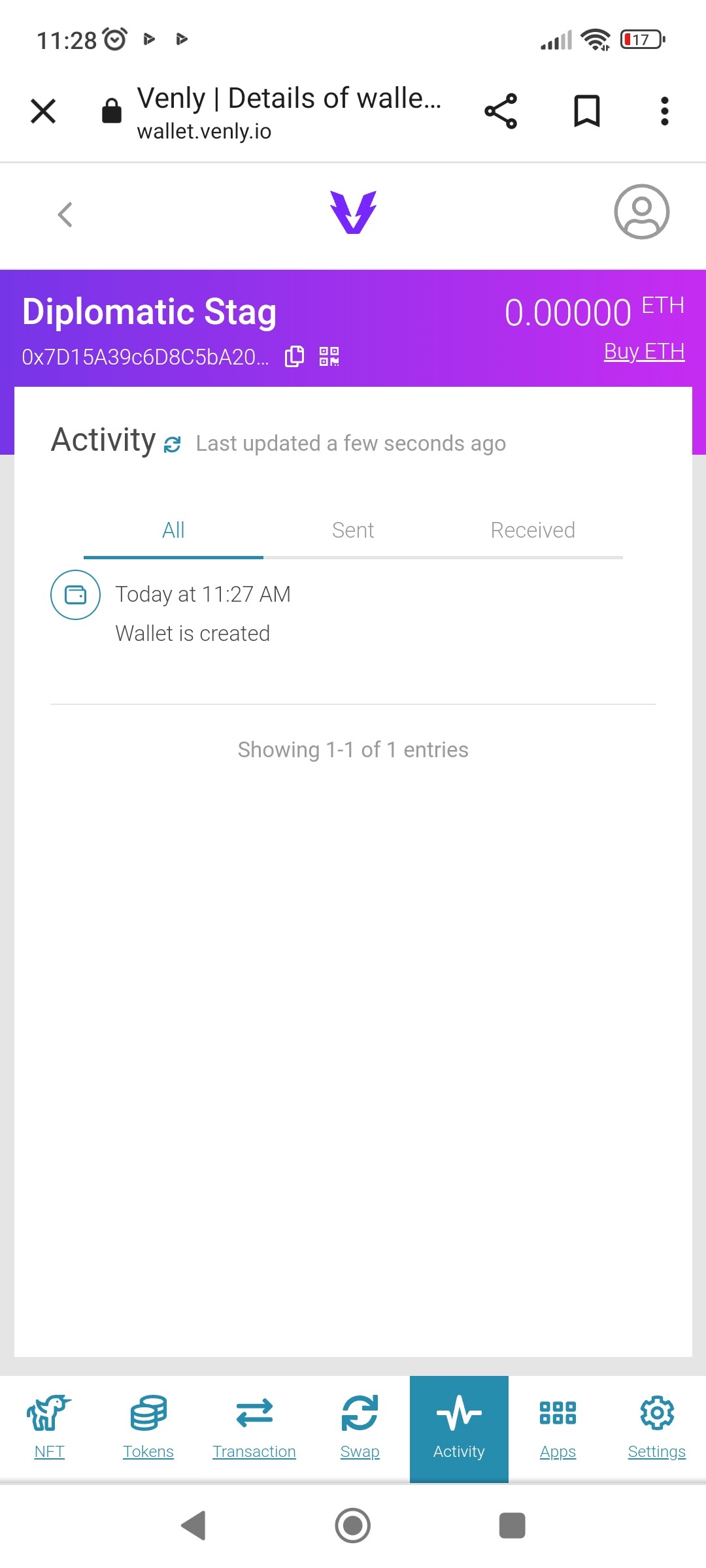Copy the wallet address
This screenshot has height=1568, width=706.
(x=294, y=357)
